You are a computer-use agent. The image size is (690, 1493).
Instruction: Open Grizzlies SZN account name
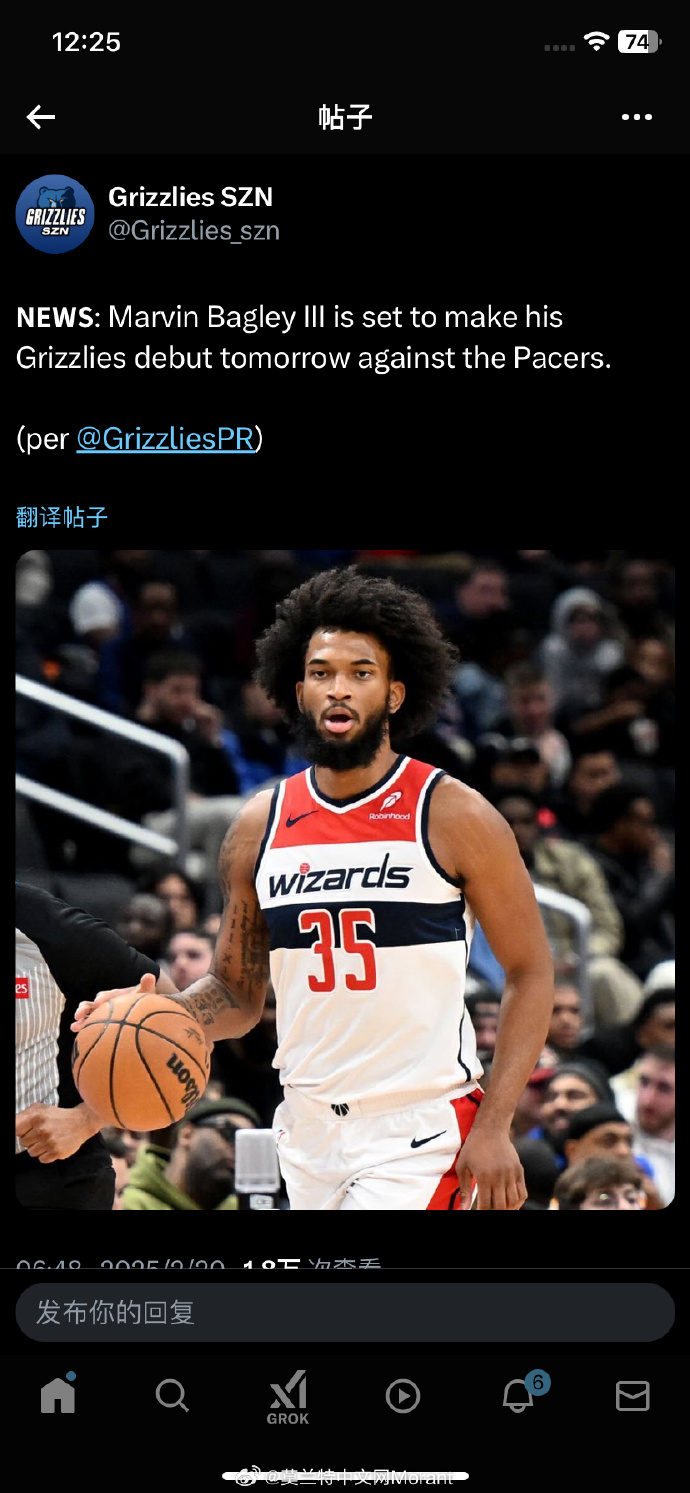click(x=190, y=197)
